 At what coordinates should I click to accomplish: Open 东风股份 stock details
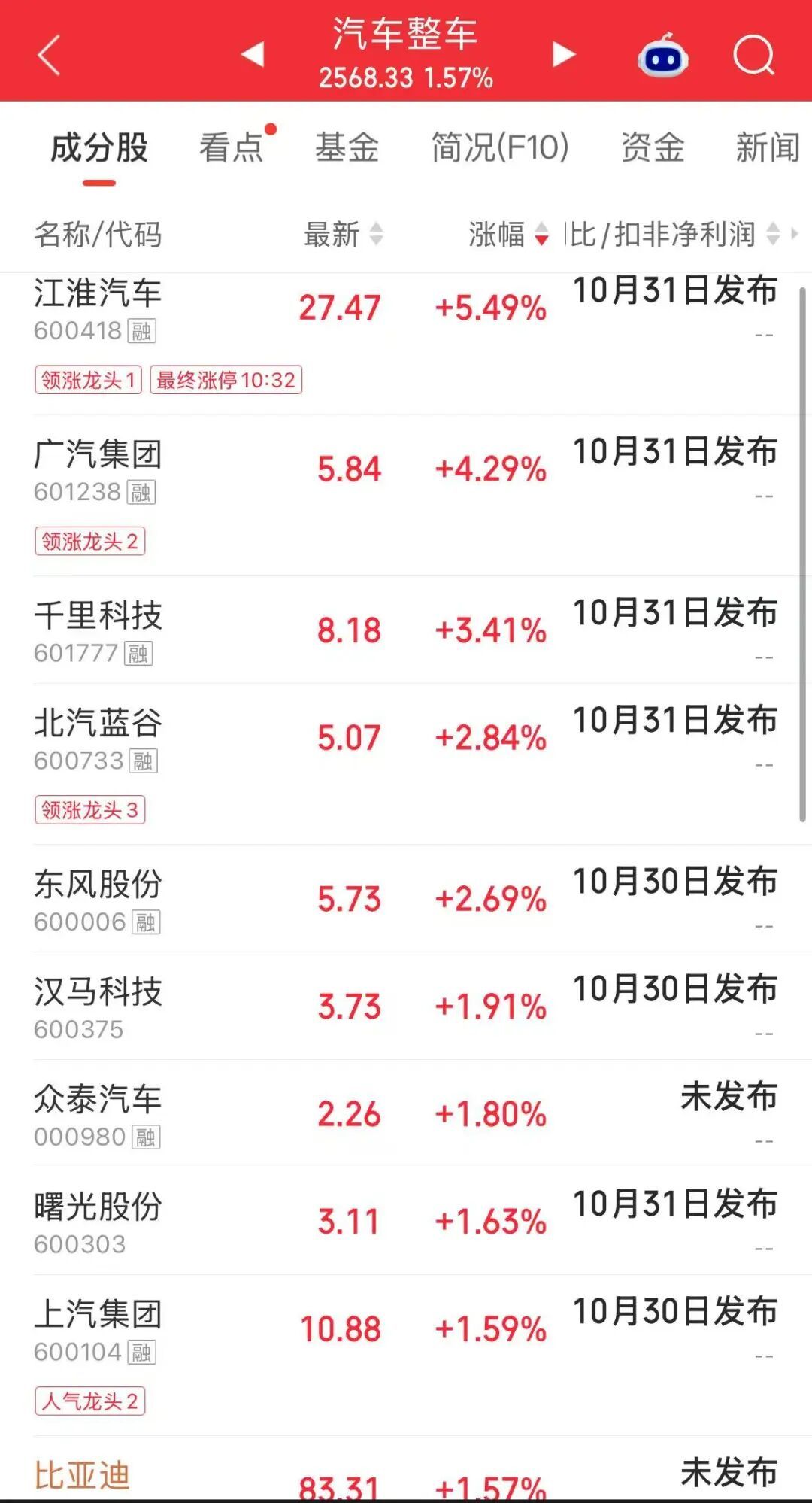tap(406, 898)
